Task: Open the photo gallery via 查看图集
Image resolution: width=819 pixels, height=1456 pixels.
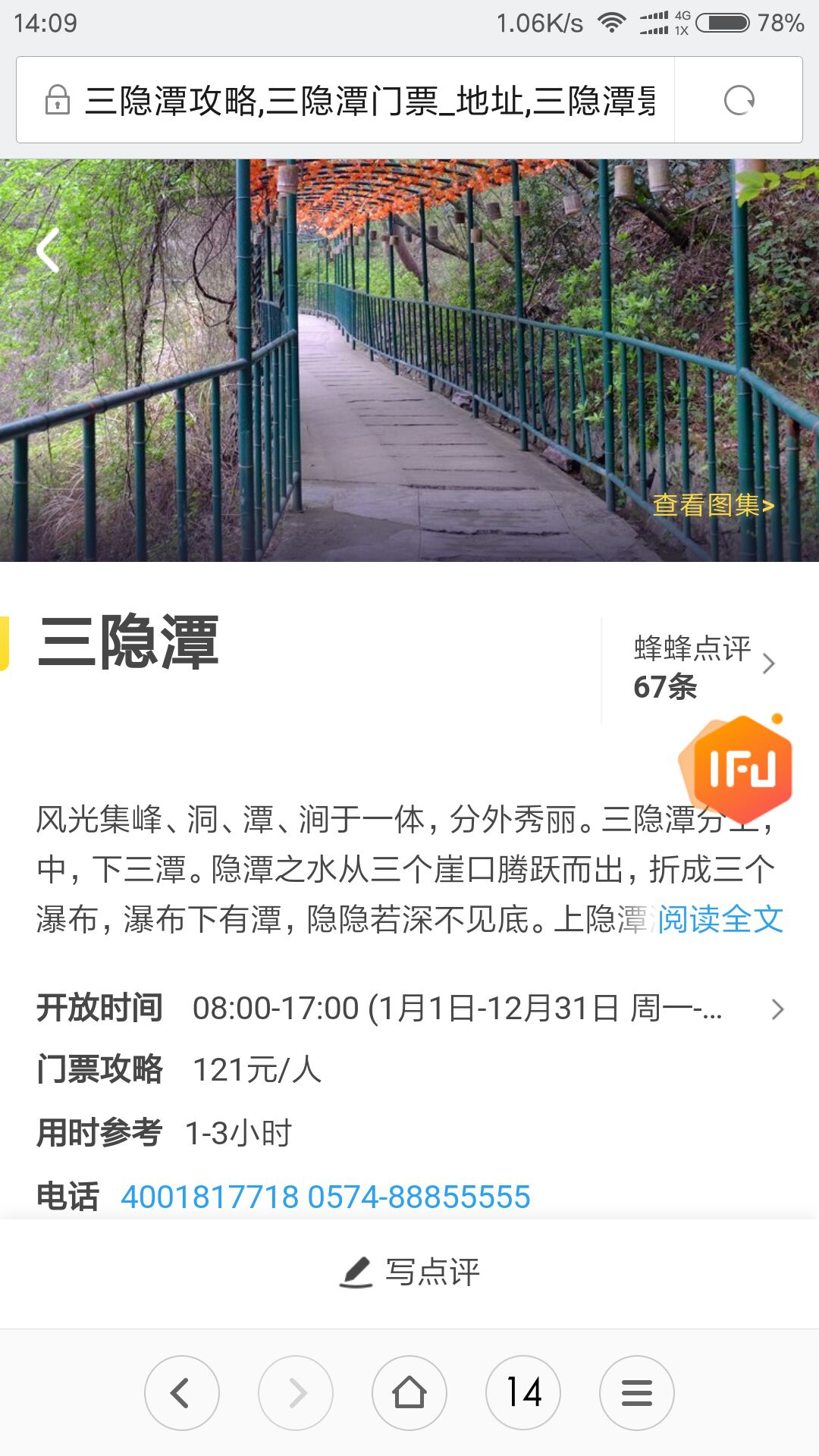Action: point(712,504)
